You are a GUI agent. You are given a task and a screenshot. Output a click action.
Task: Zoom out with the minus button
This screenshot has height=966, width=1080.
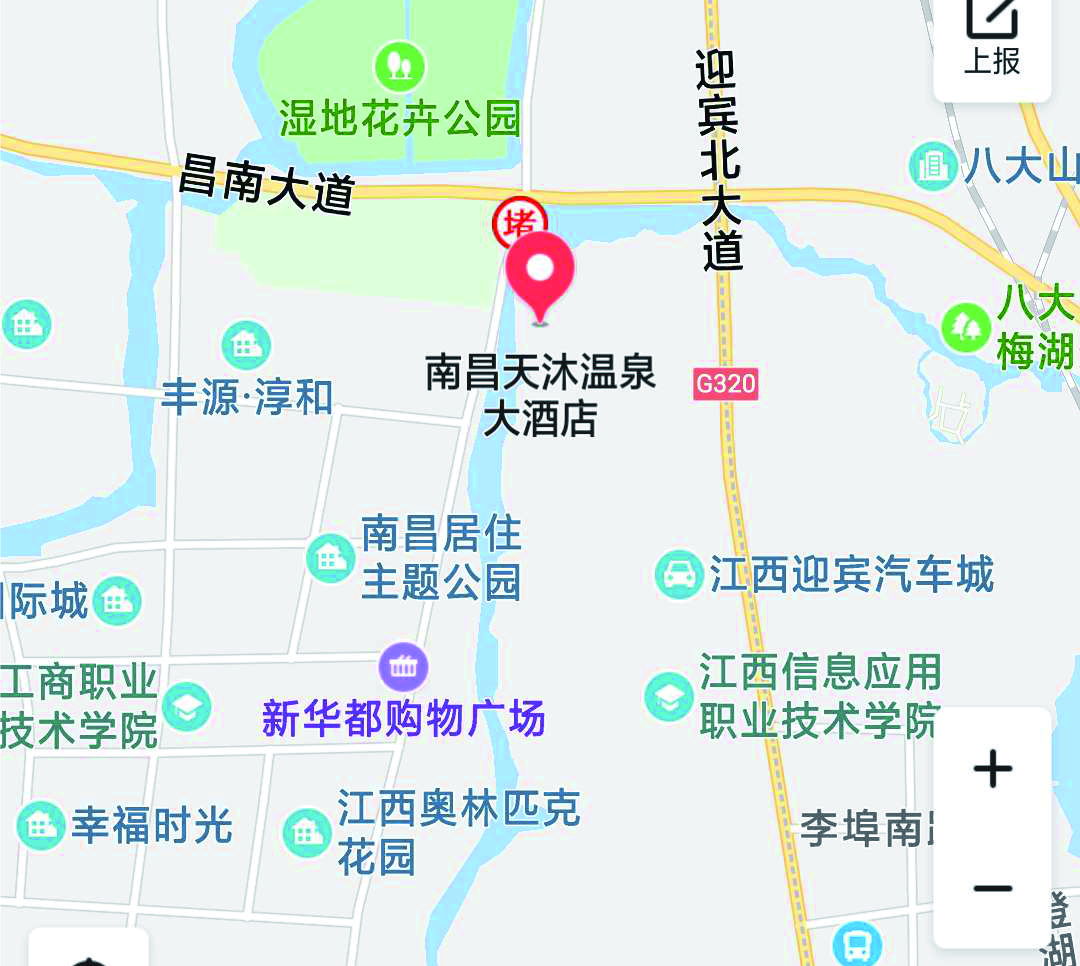point(992,888)
